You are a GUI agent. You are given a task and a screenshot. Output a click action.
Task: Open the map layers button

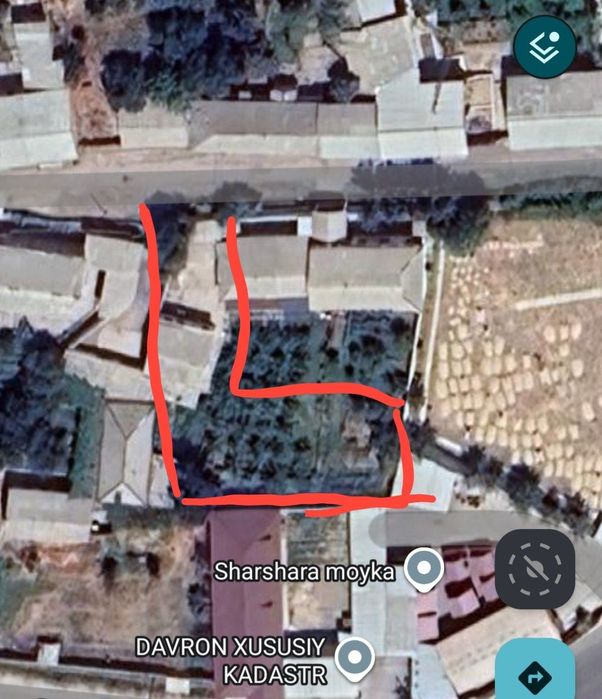coord(545,46)
